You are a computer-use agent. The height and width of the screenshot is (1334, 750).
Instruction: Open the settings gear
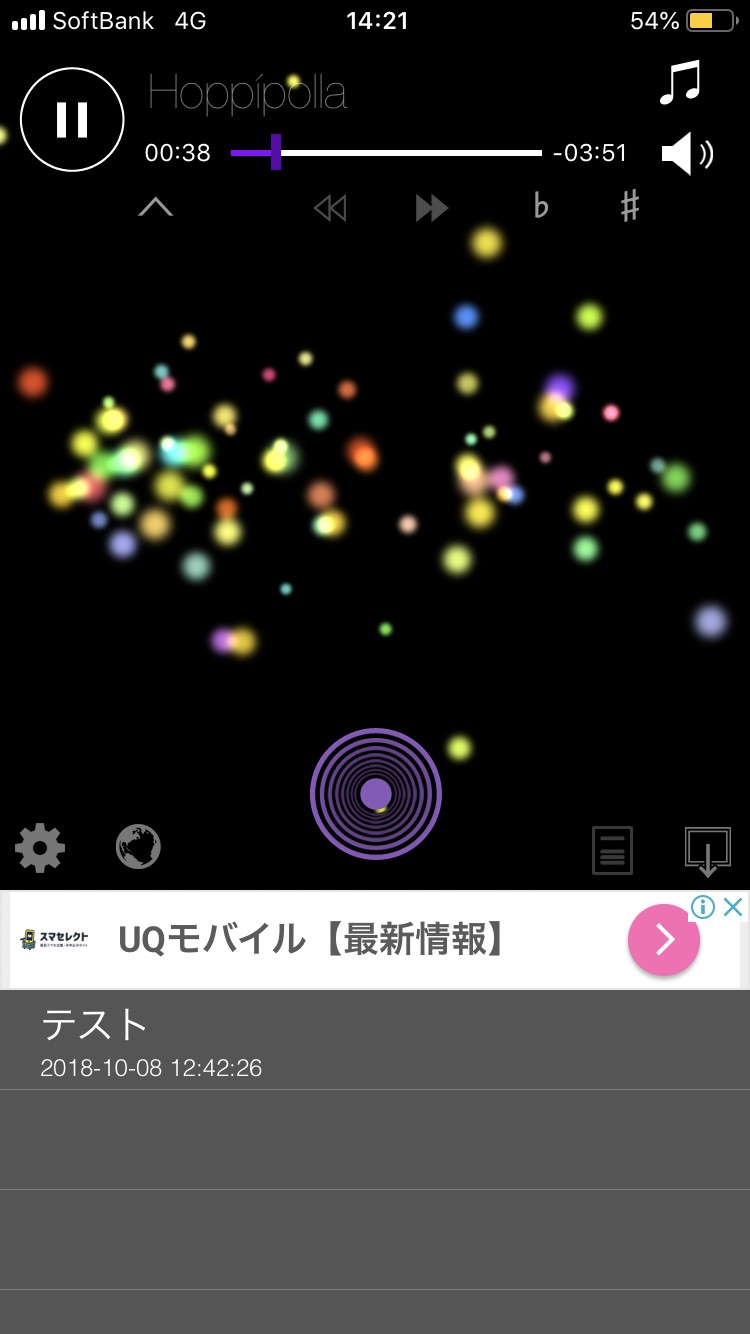(x=39, y=848)
